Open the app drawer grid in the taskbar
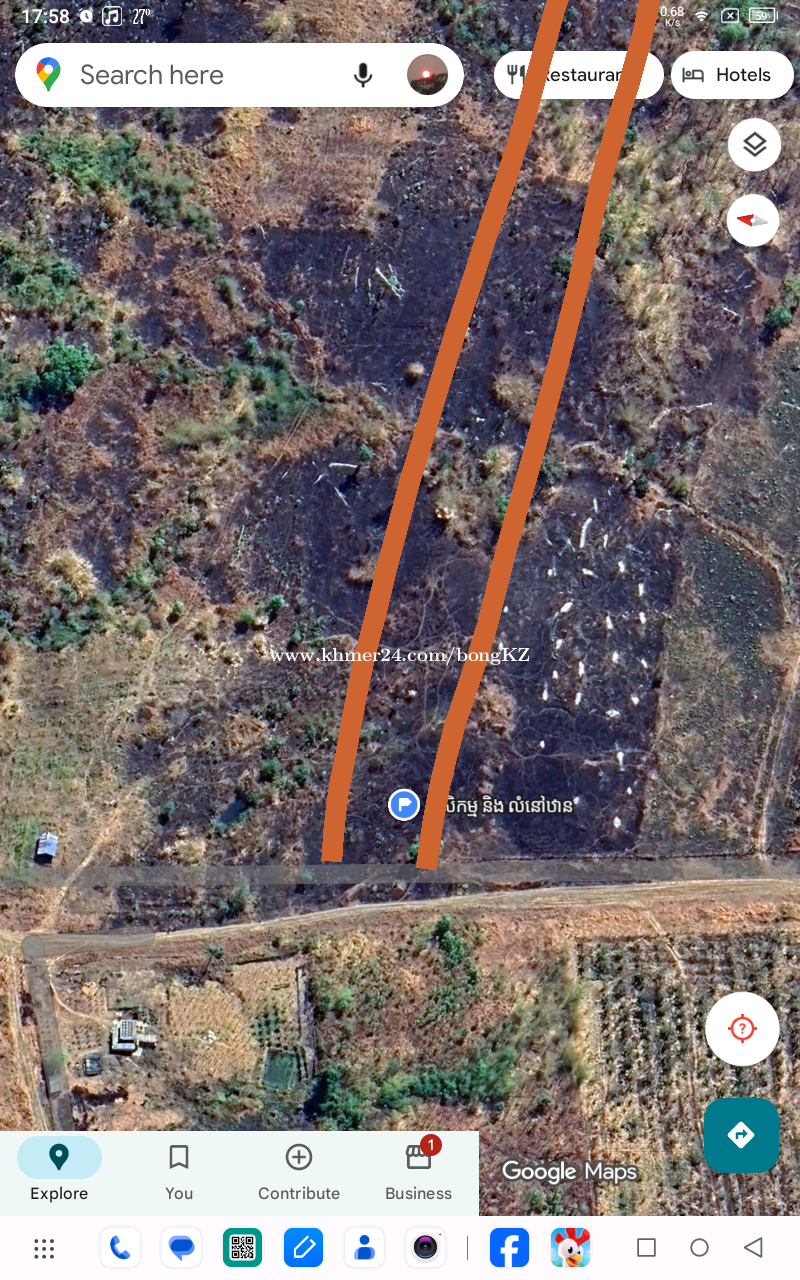This screenshot has width=800, height=1280. click(x=44, y=1248)
